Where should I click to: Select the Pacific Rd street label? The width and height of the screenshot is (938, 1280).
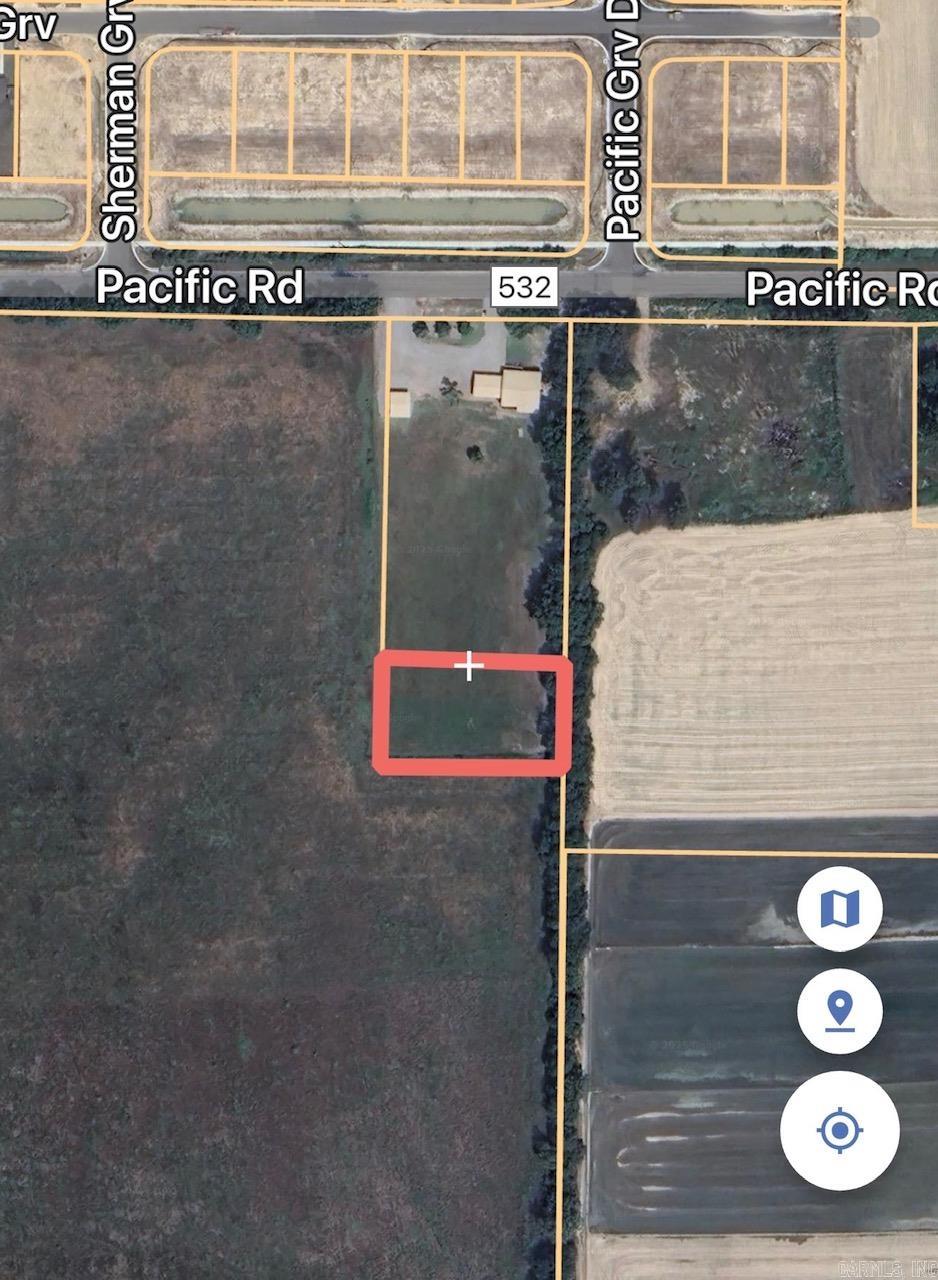coord(198,288)
